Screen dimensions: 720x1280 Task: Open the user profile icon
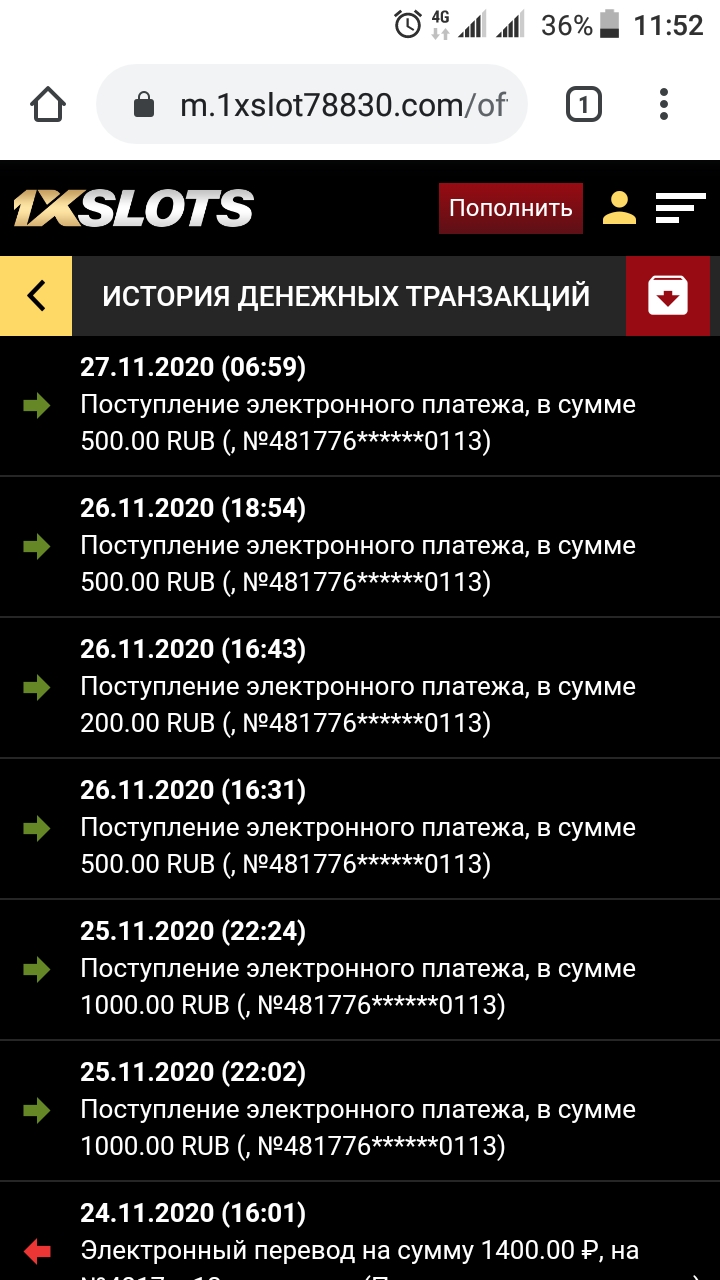click(619, 208)
